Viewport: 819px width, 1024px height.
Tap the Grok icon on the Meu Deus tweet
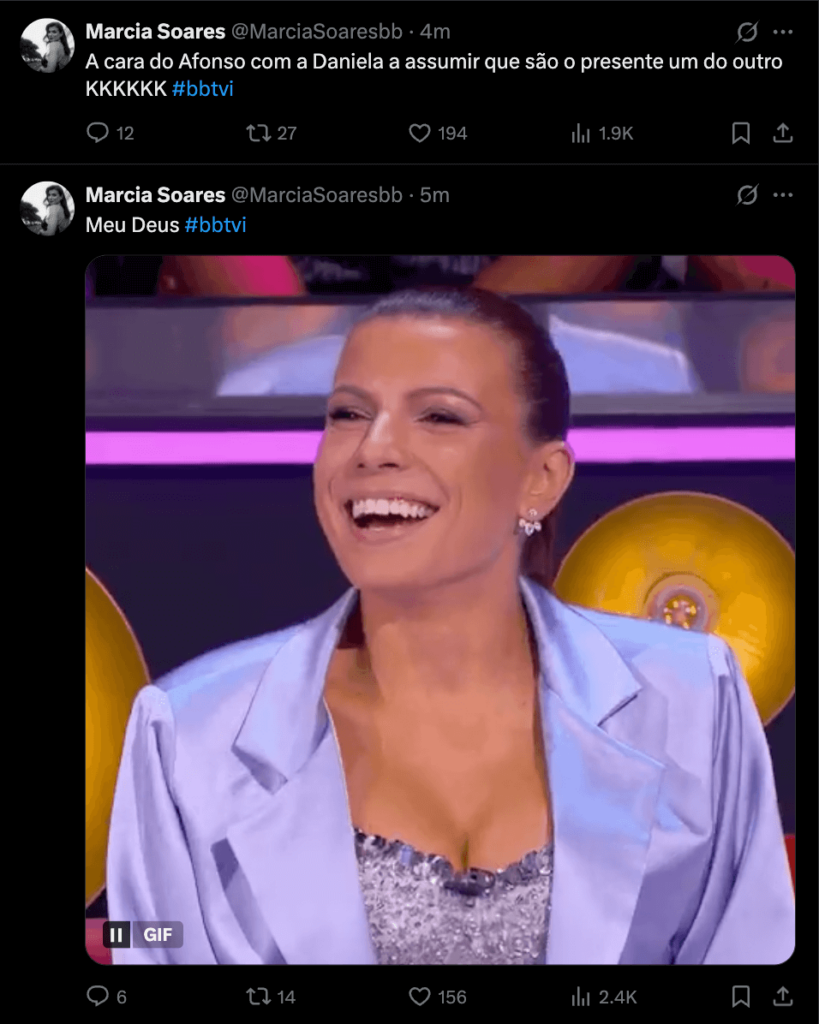pyautogui.click(x=747, y=195)
